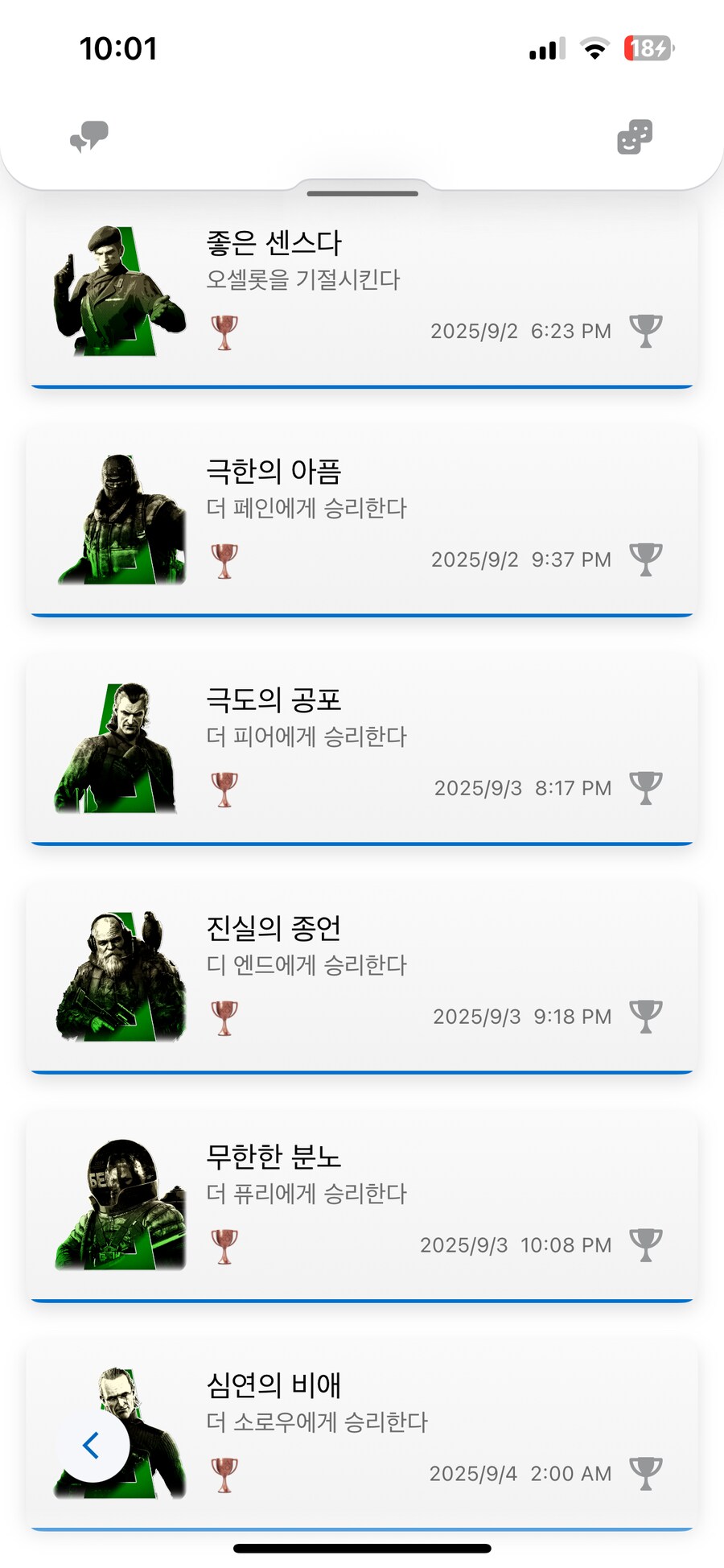Screen dimensions: 724x1568
Task: Tap the gray trophy icon beside 극도의 공포 date
Action: (x=646, y=787)
